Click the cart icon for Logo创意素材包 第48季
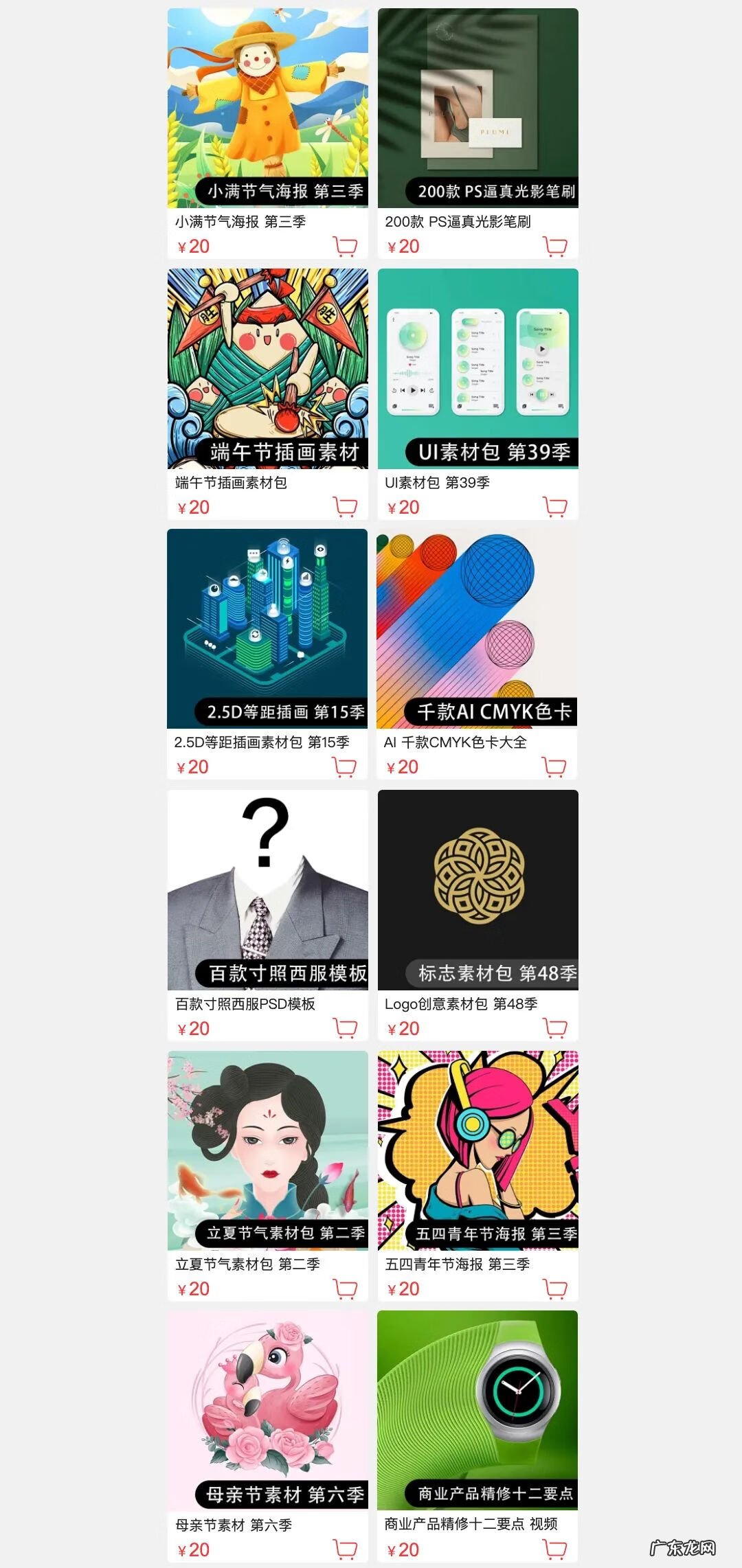This screenshot has width=742, height=1568. pyautogui.click(x=555, y=1028)
